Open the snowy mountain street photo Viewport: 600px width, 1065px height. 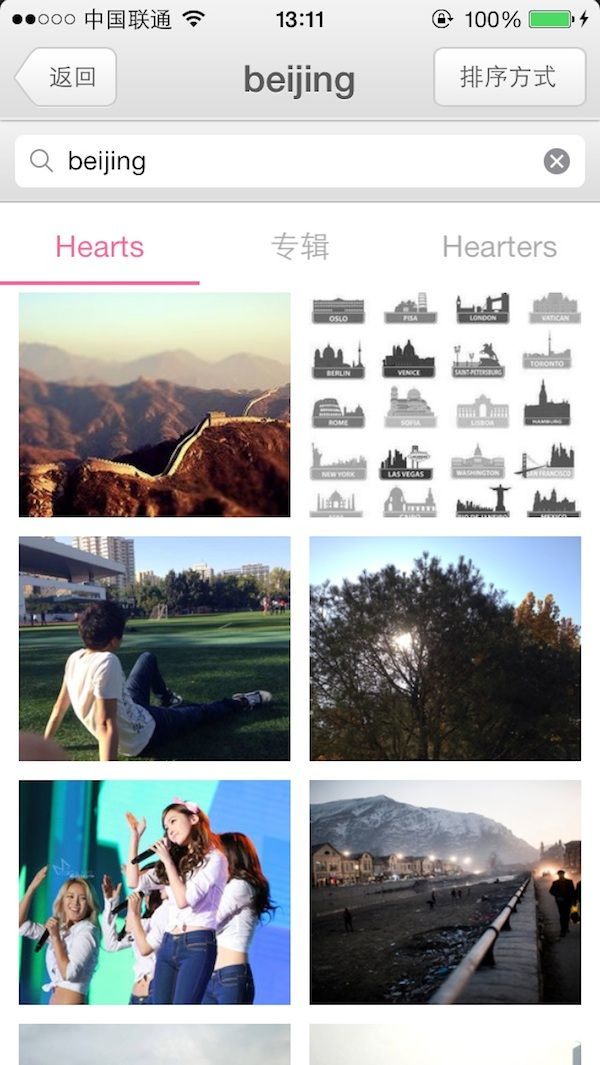(x=445, y=892)
